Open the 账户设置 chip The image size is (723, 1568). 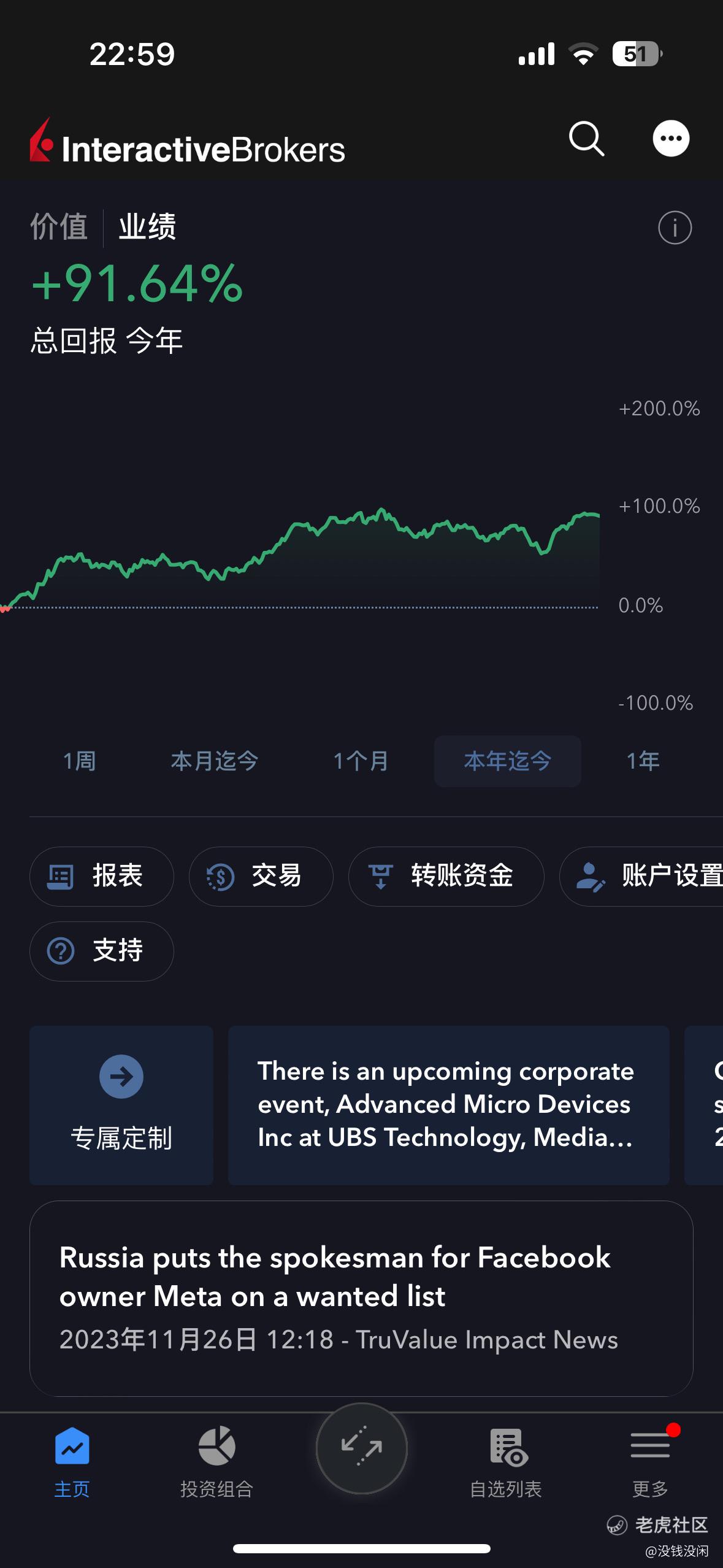tap(641, 876)
